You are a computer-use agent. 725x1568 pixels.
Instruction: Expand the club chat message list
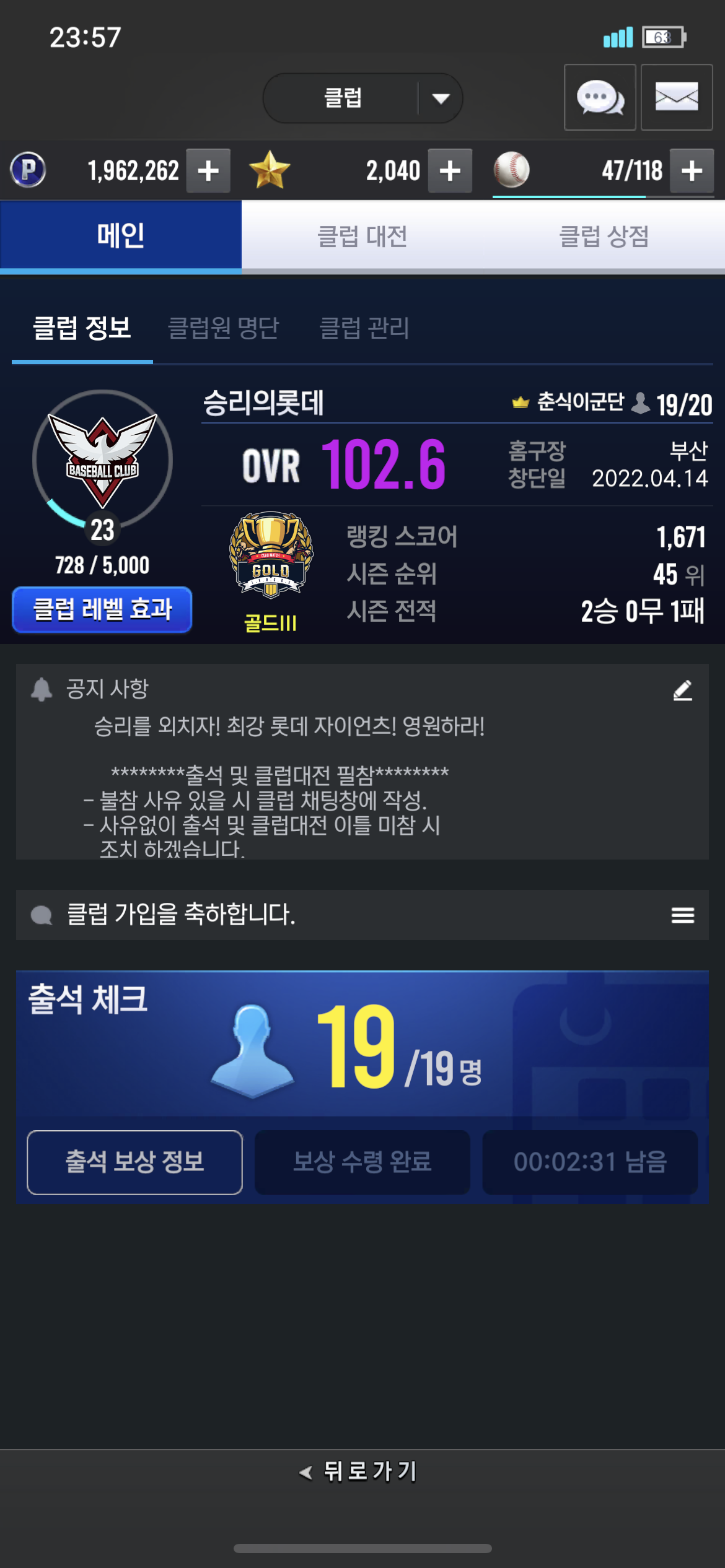click(682, 915)
